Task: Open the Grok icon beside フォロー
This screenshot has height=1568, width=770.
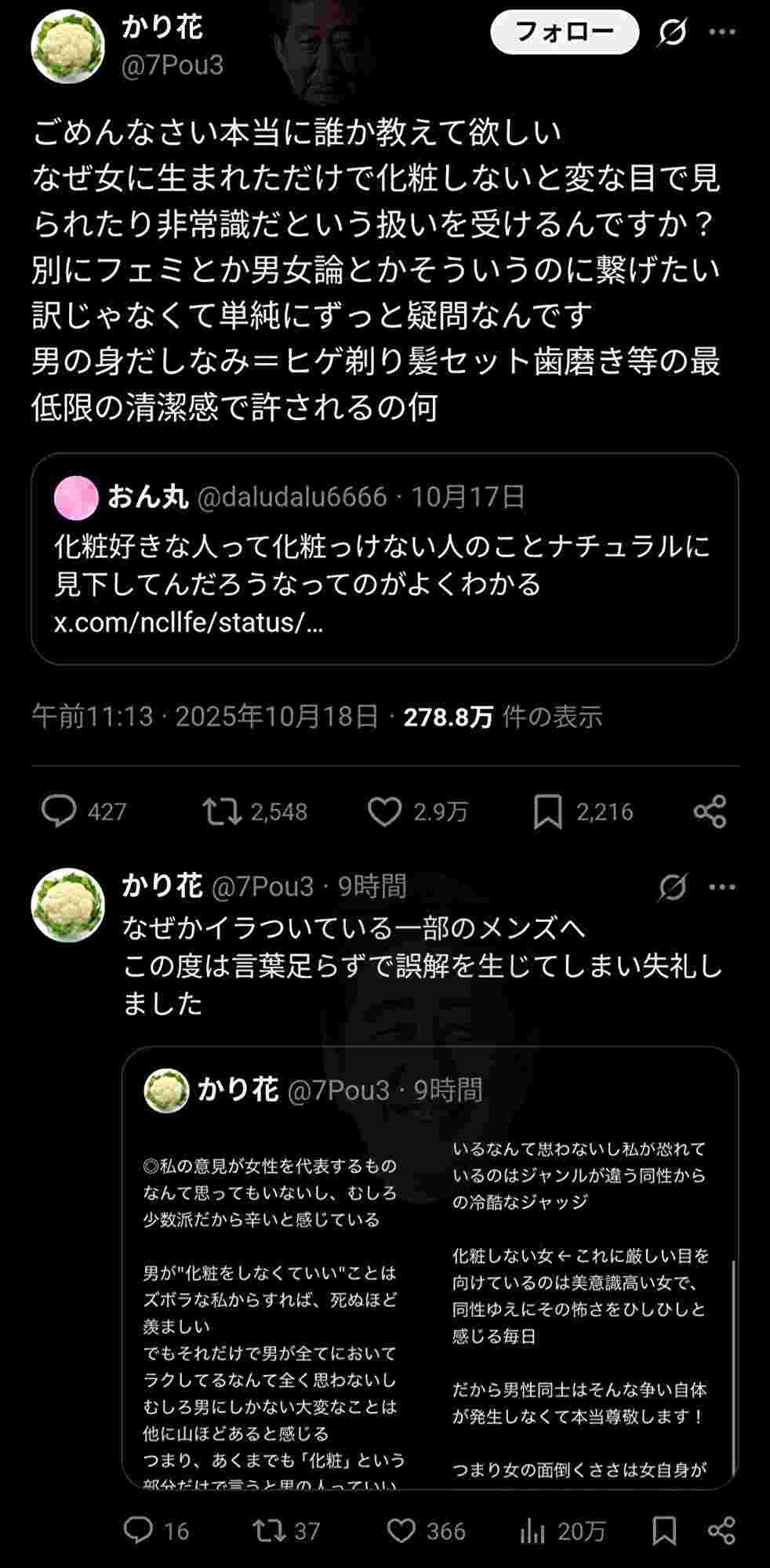Action: (672, 32)
